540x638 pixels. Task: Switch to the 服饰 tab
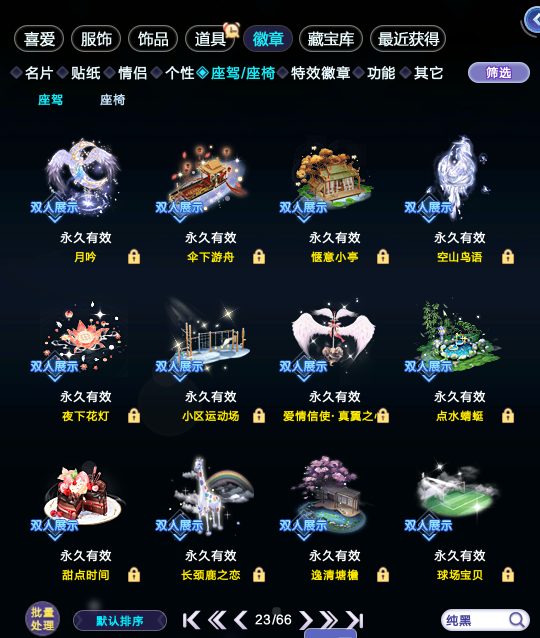[x=96, y=39]
